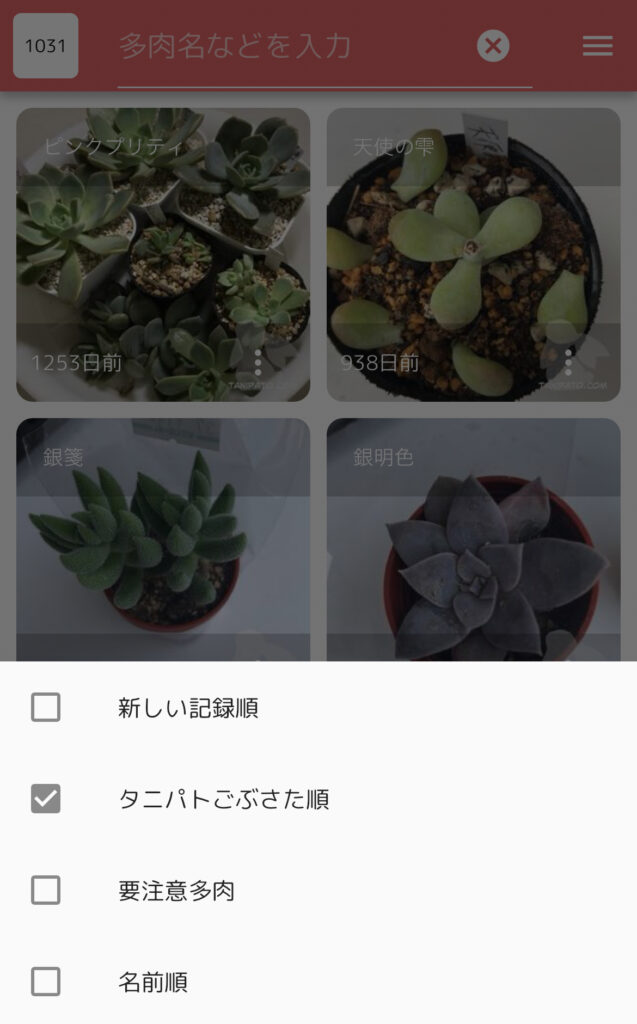Image resolution: width=637 pixels, height=1024 pixels.
Task: Enable the 名前順 sort checkbox
Action: pyautogui.click(x=46, y=982)
